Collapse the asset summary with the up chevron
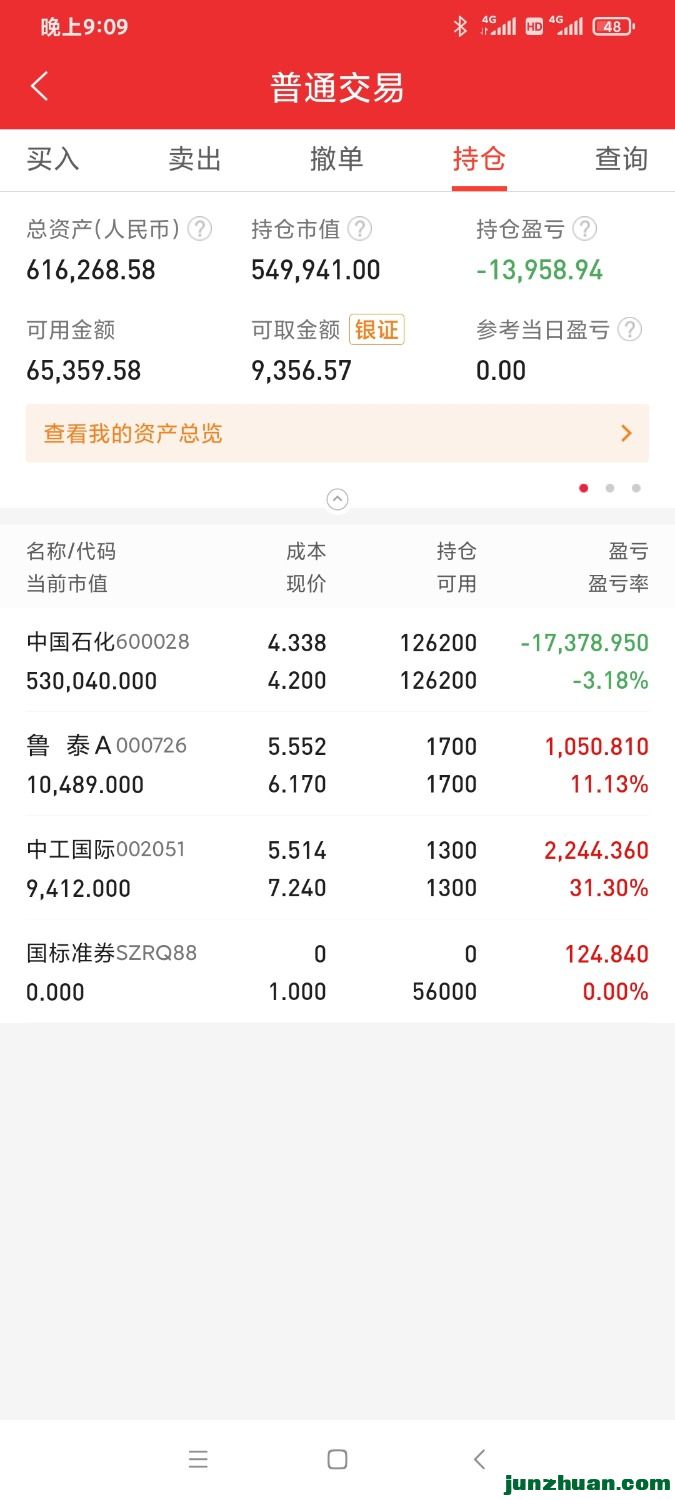The image size is (675, 1500). (338, 499)
